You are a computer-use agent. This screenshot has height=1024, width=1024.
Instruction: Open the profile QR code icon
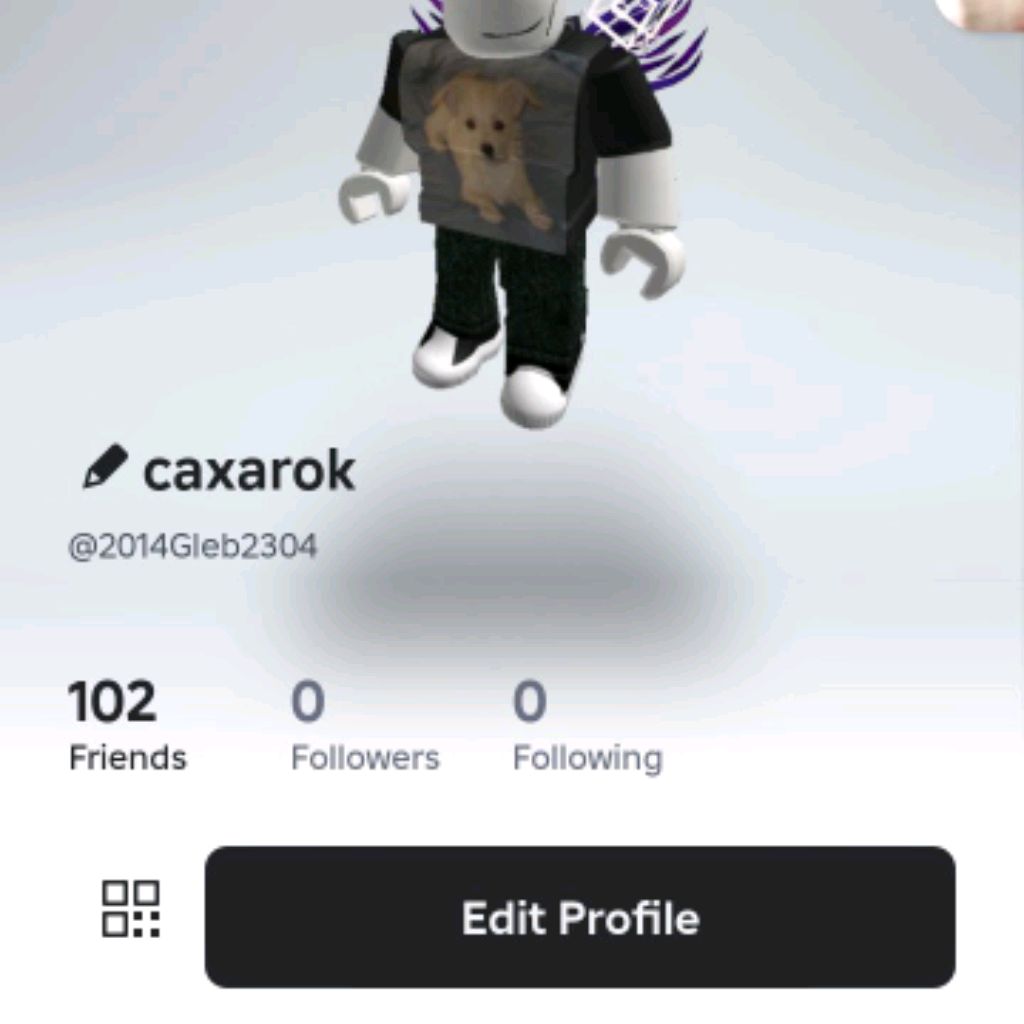point(131,909)
